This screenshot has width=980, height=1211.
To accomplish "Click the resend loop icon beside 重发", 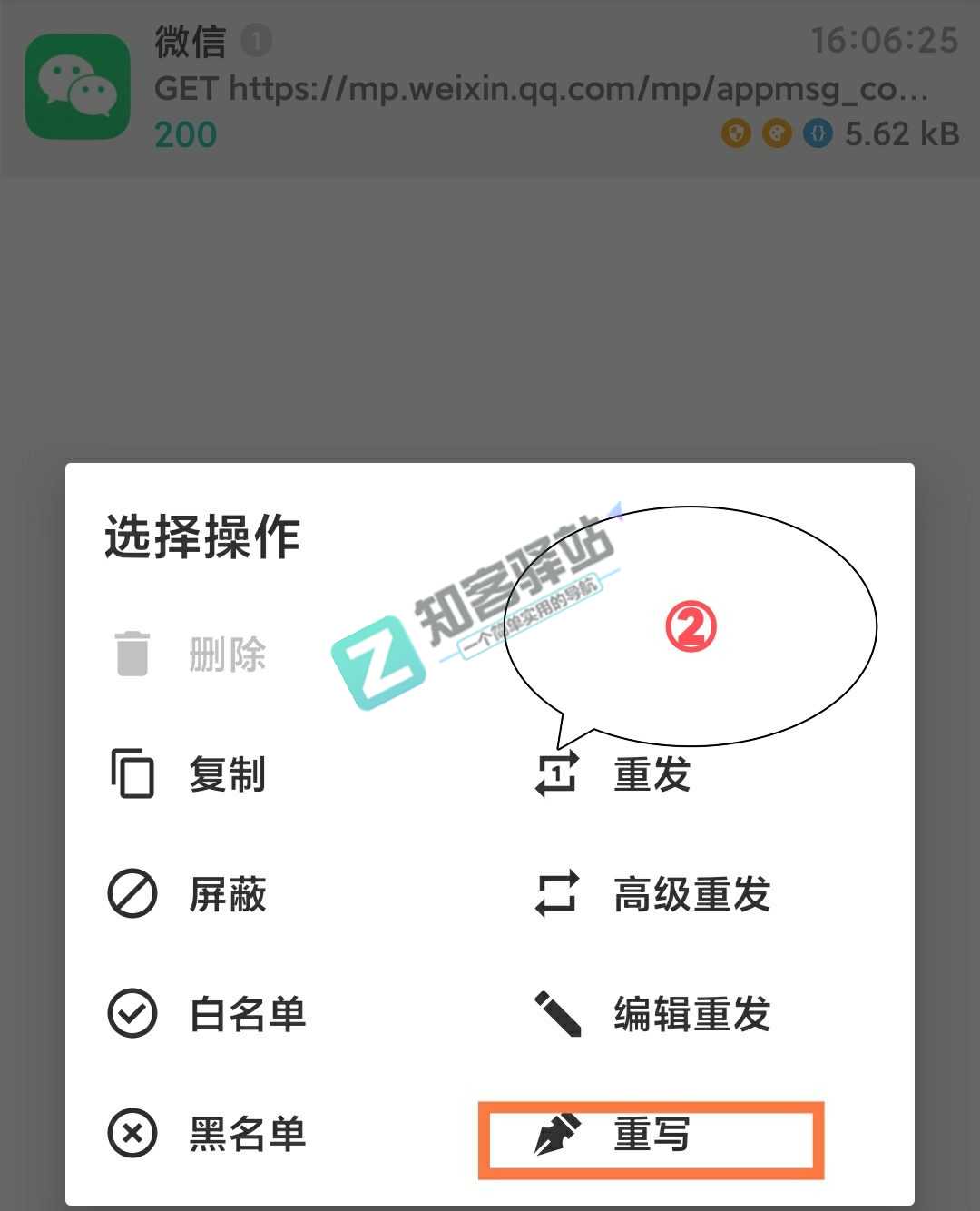I will pyautogui.click(x=556, y=774).
